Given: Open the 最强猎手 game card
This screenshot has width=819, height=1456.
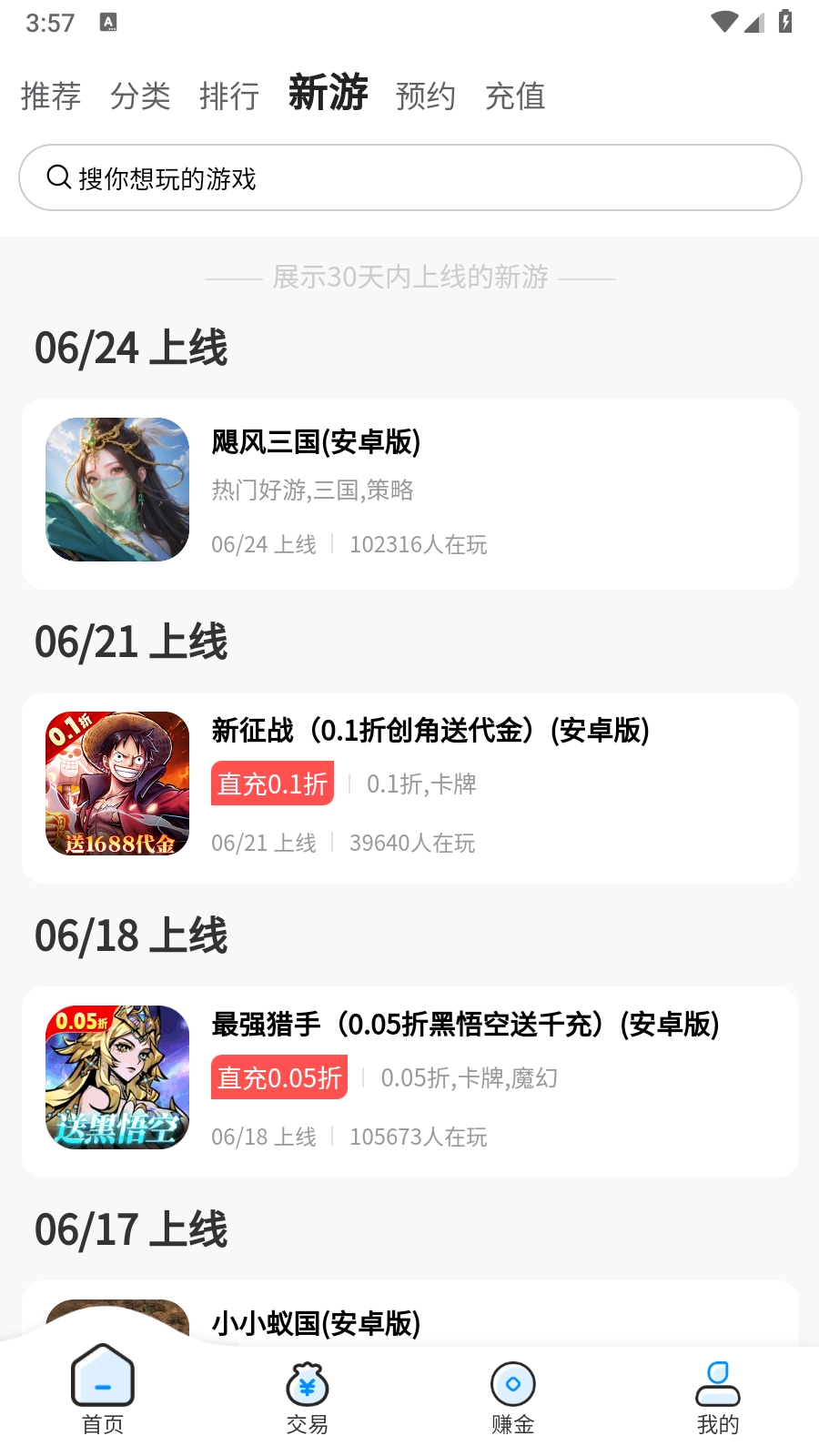Looking at the screenshot, I should tap(409, 1081).
